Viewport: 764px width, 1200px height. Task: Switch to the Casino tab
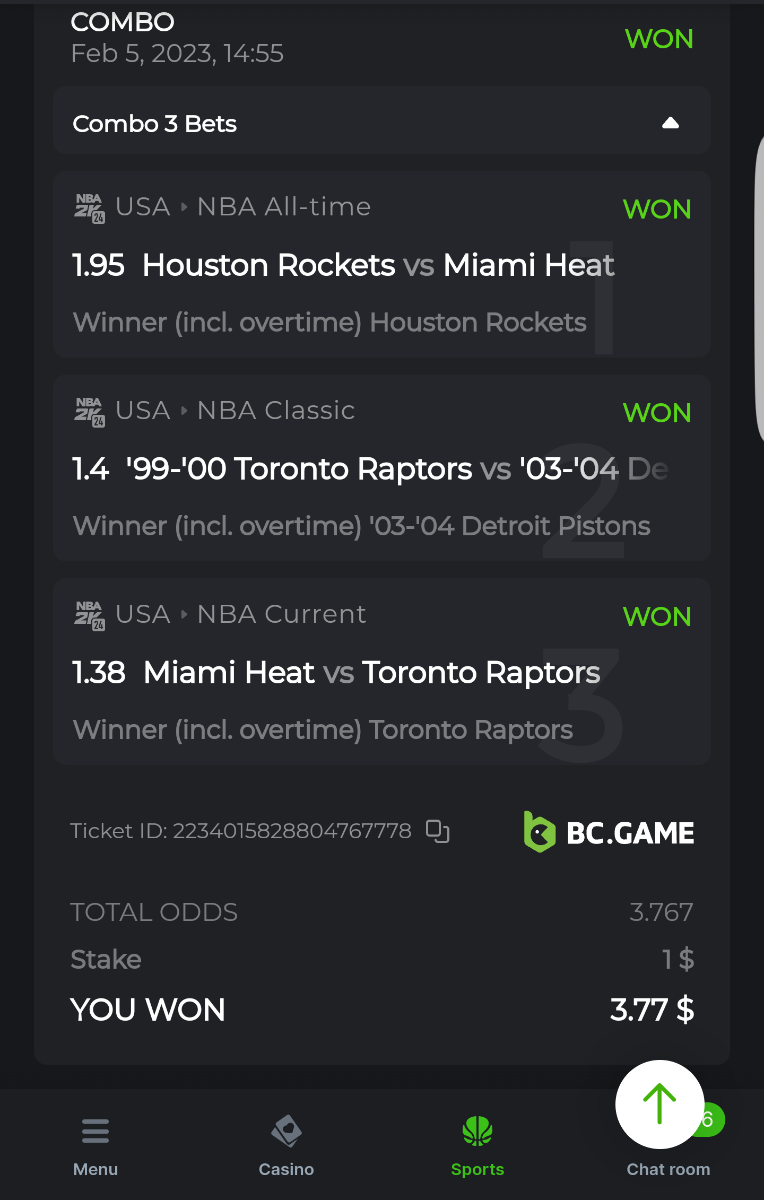coord(286,1147)
